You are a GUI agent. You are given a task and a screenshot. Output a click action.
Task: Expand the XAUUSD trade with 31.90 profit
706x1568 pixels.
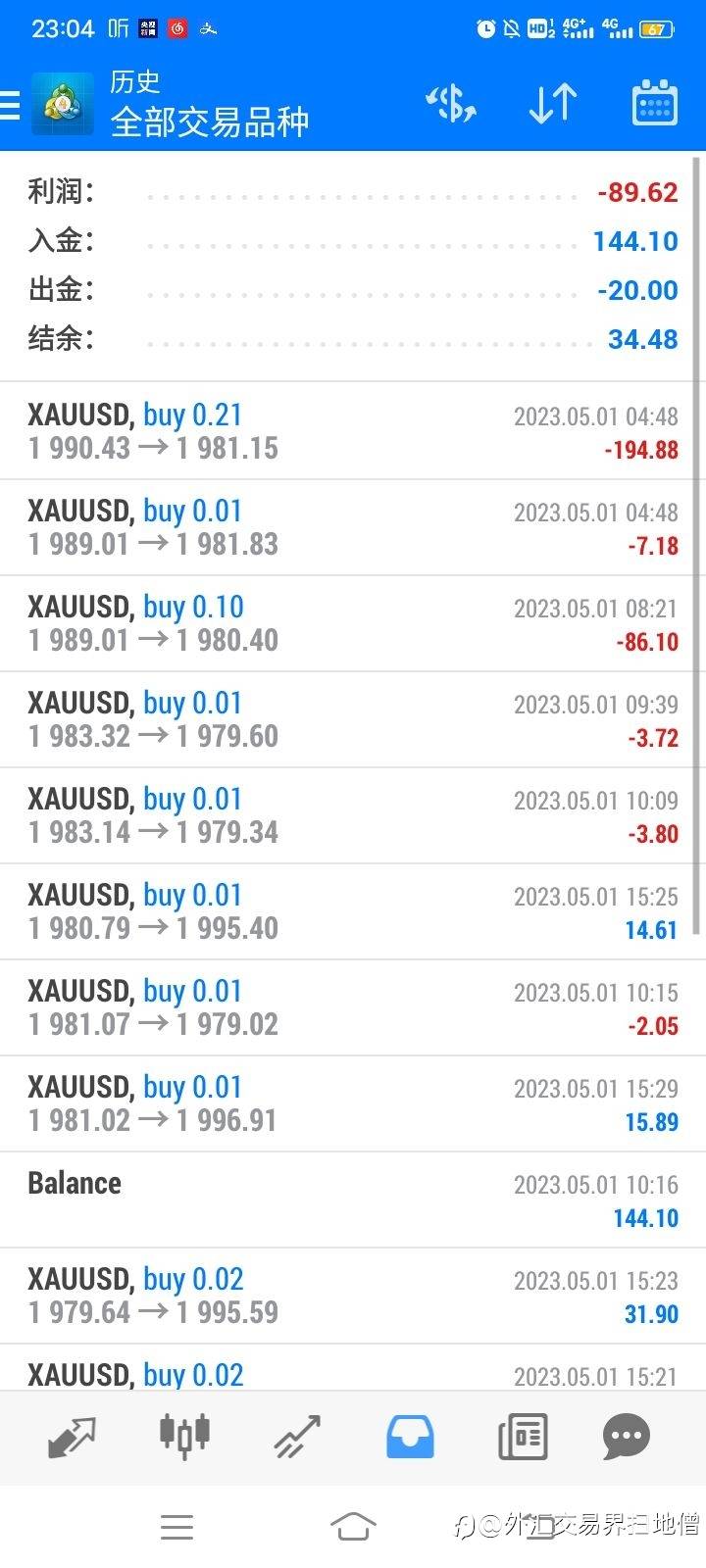pos(353,1296)
